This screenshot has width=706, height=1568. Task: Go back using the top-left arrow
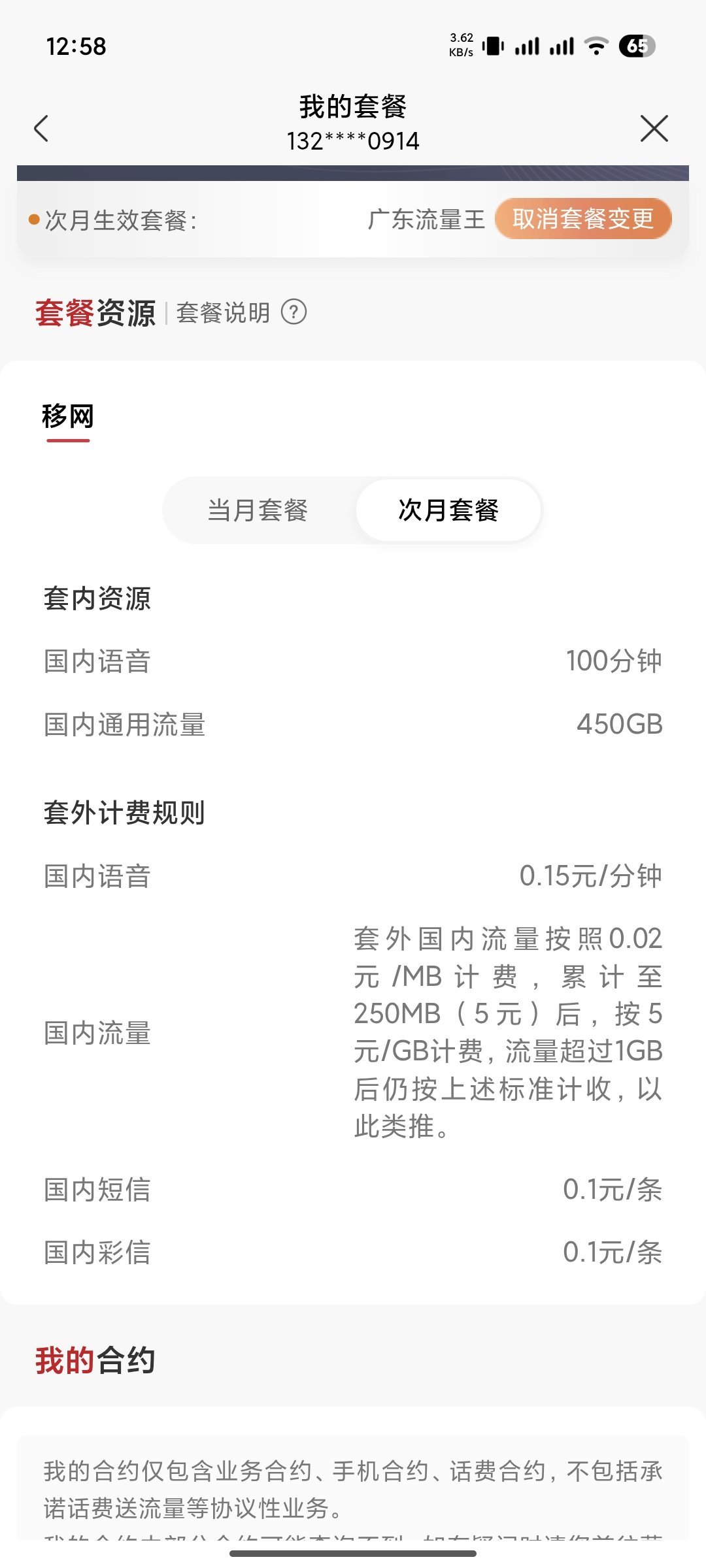(42, 128)
